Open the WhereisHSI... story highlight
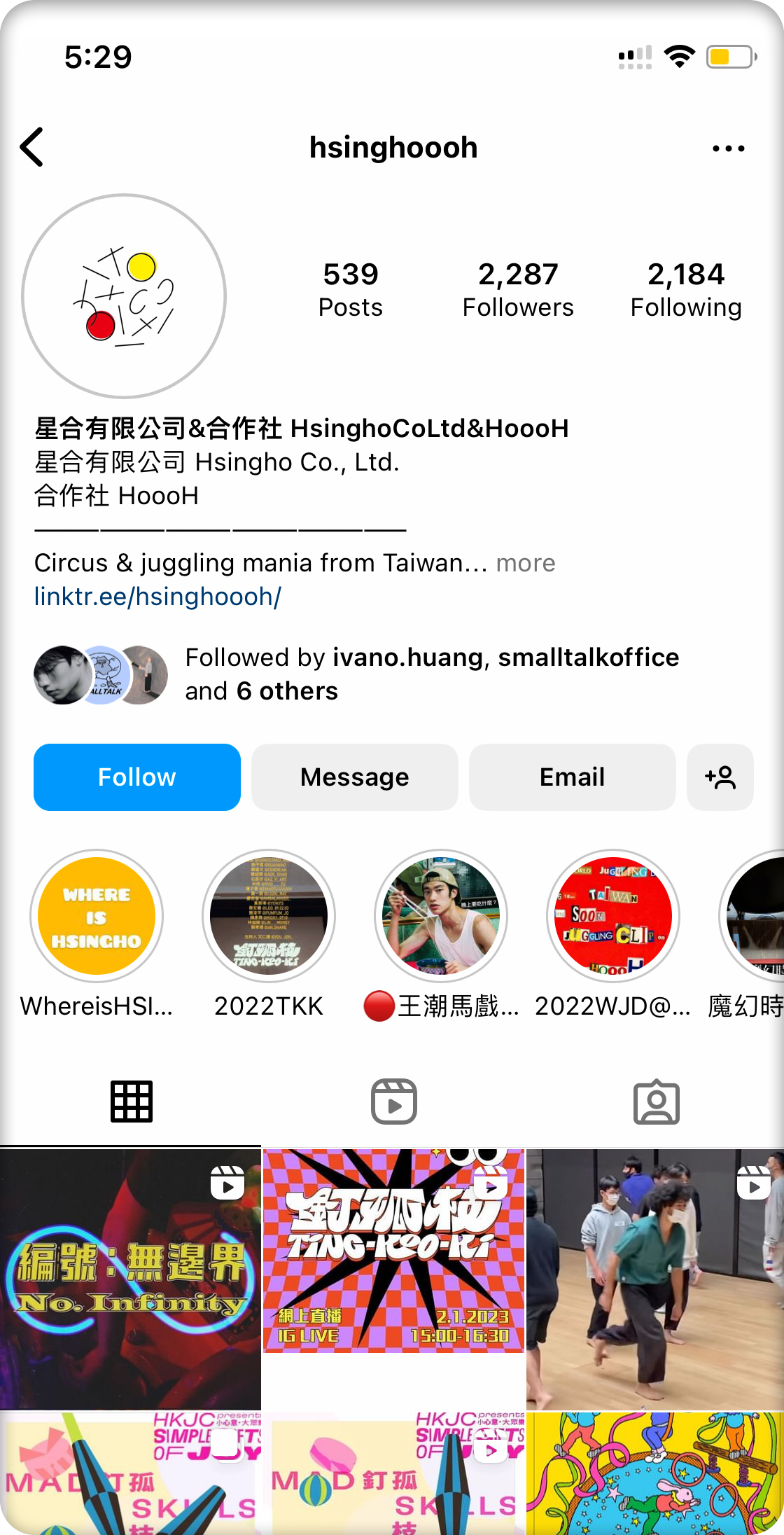Viewport: 784px width, 1535px height. point(97,916)
